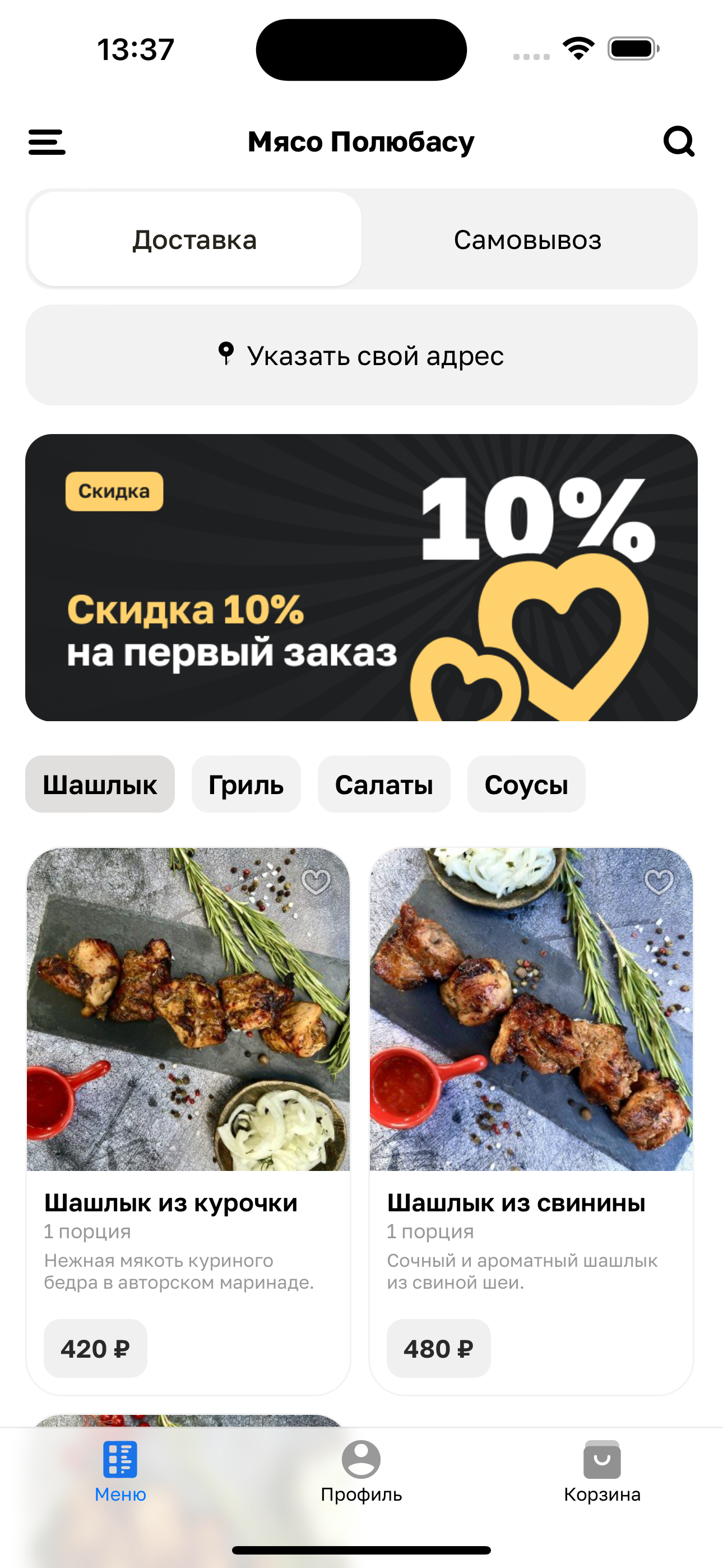The image size is (723, 1568).
Task: Add Шашлык из курочки for 420 ₽
Action: coord(95,1348)
